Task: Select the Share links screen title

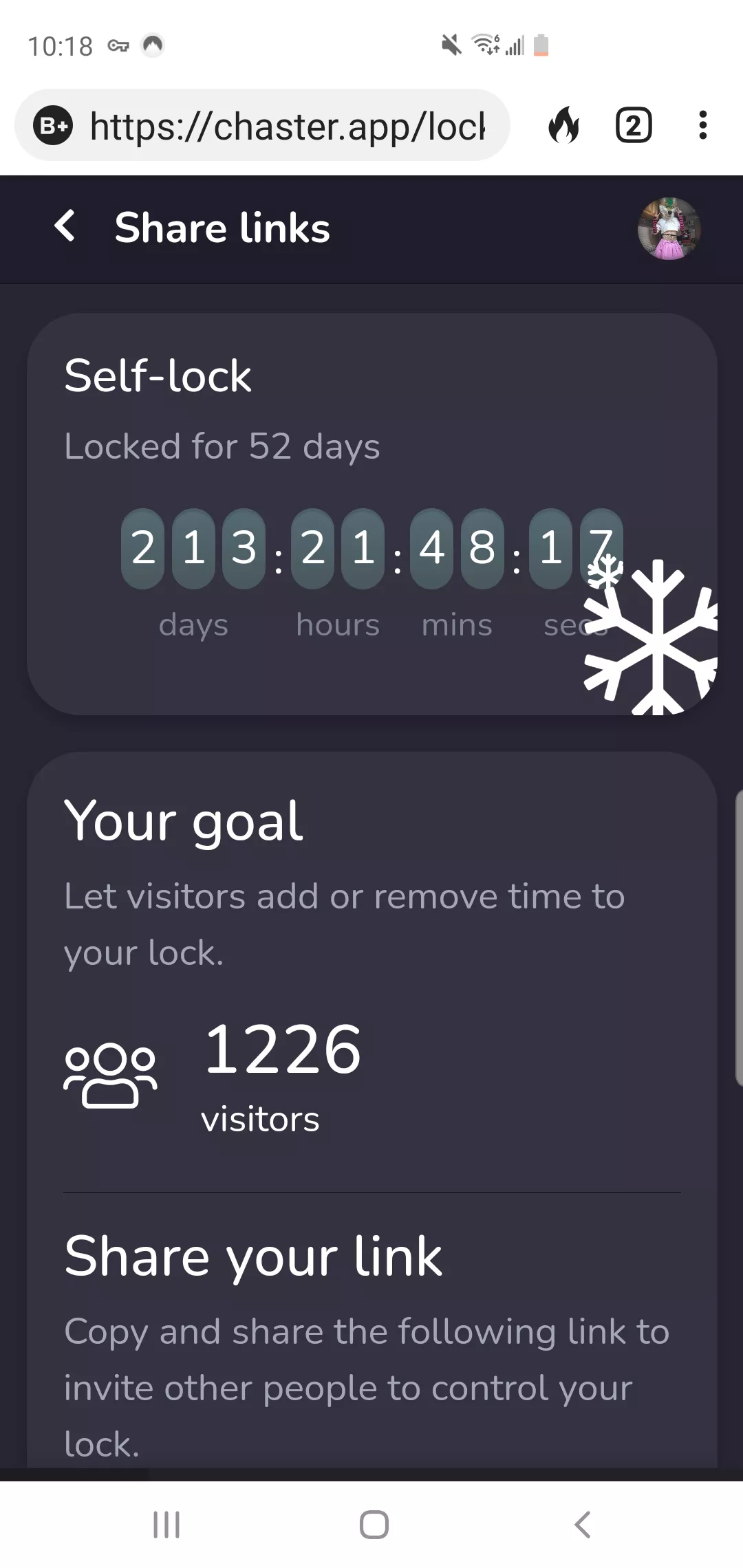Action: (x=222, y=228)
